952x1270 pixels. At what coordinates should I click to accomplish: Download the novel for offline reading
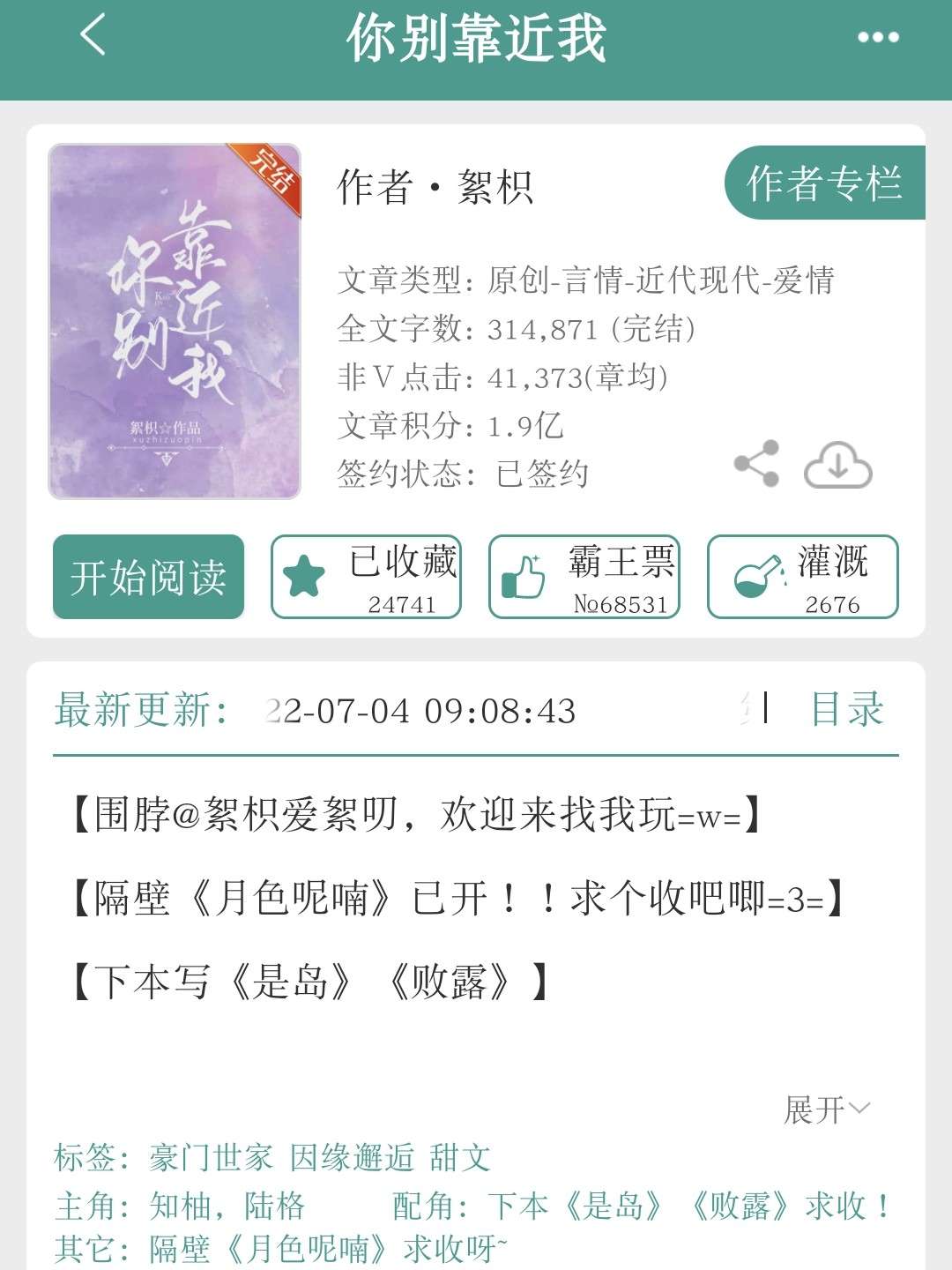(x=837, y=465)
